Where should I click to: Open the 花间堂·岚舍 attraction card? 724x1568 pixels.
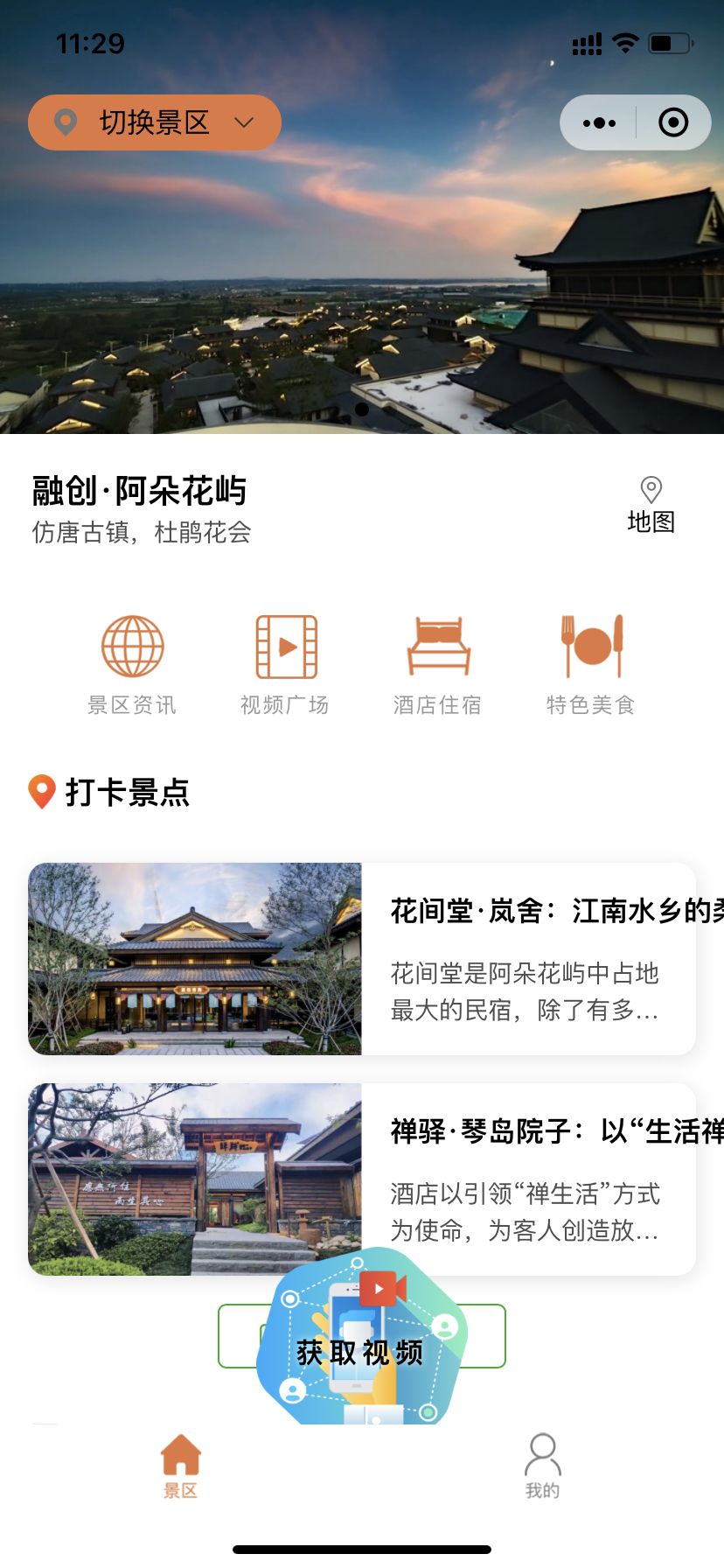[x=362, y=959]
